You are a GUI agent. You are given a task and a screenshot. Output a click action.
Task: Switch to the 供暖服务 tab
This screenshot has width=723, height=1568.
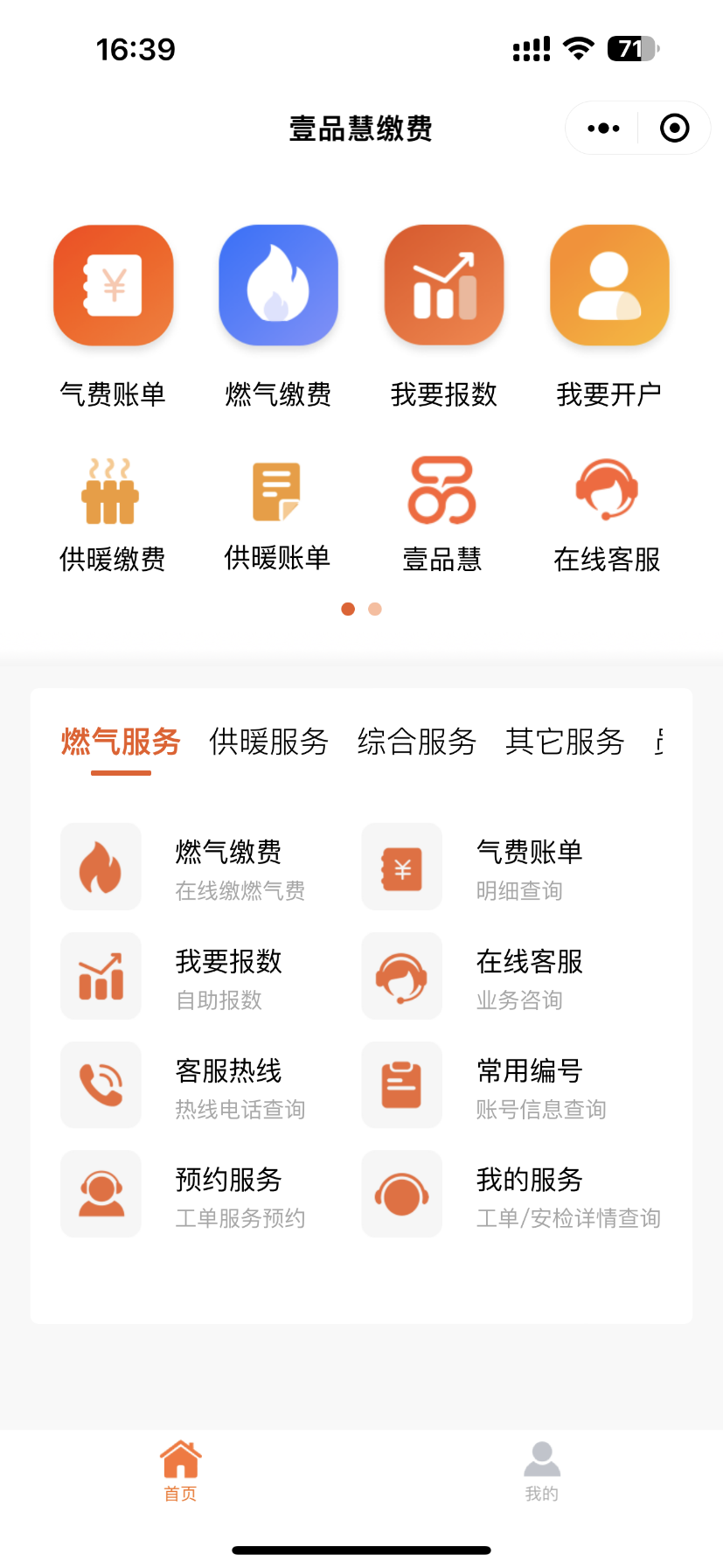click(x=268, y=742)
